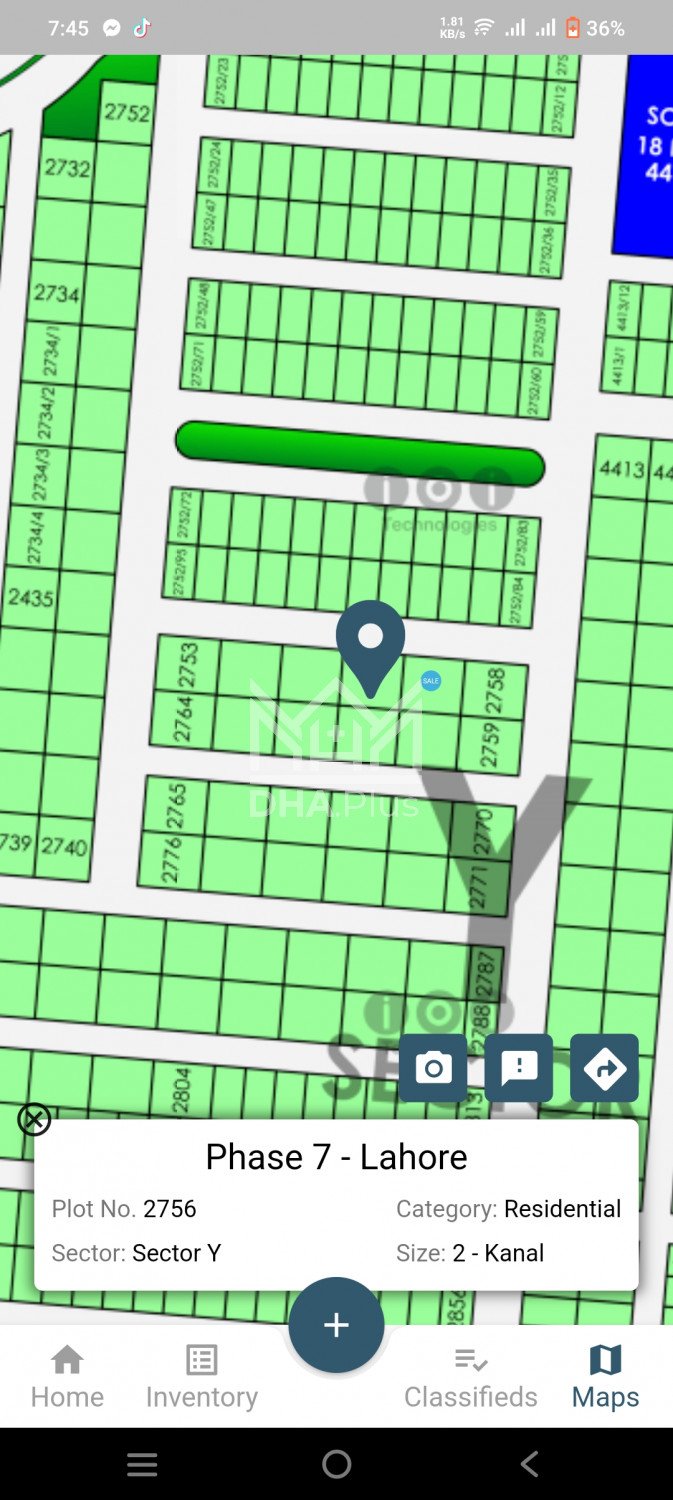This screenshot has height=1500, width=673.
Task: Open the Inventory tab
Action: tap(201, 1377)
